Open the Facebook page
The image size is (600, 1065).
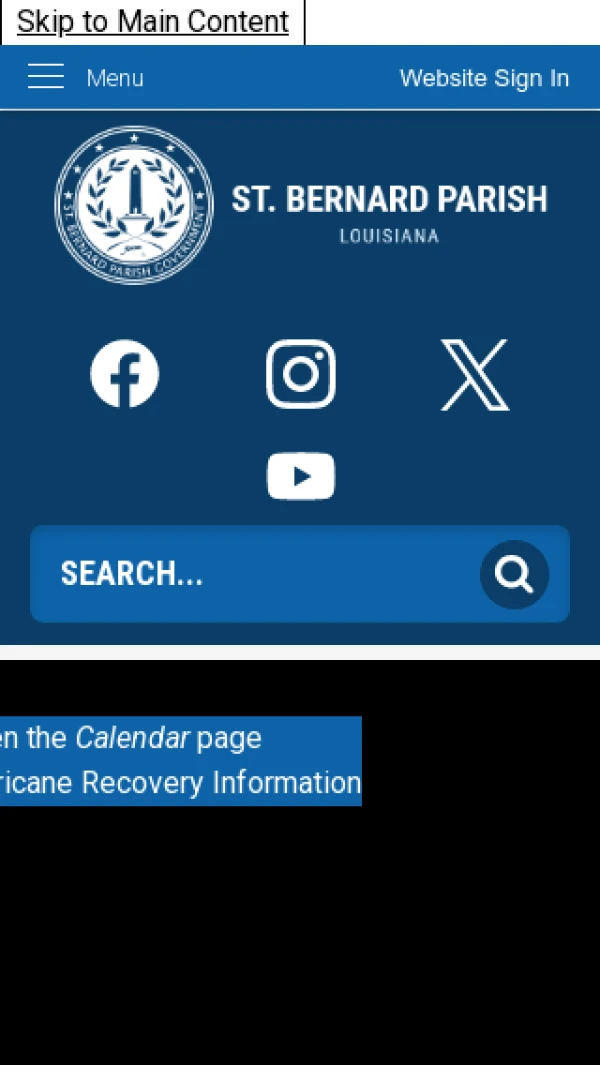[x=125, y=374]
